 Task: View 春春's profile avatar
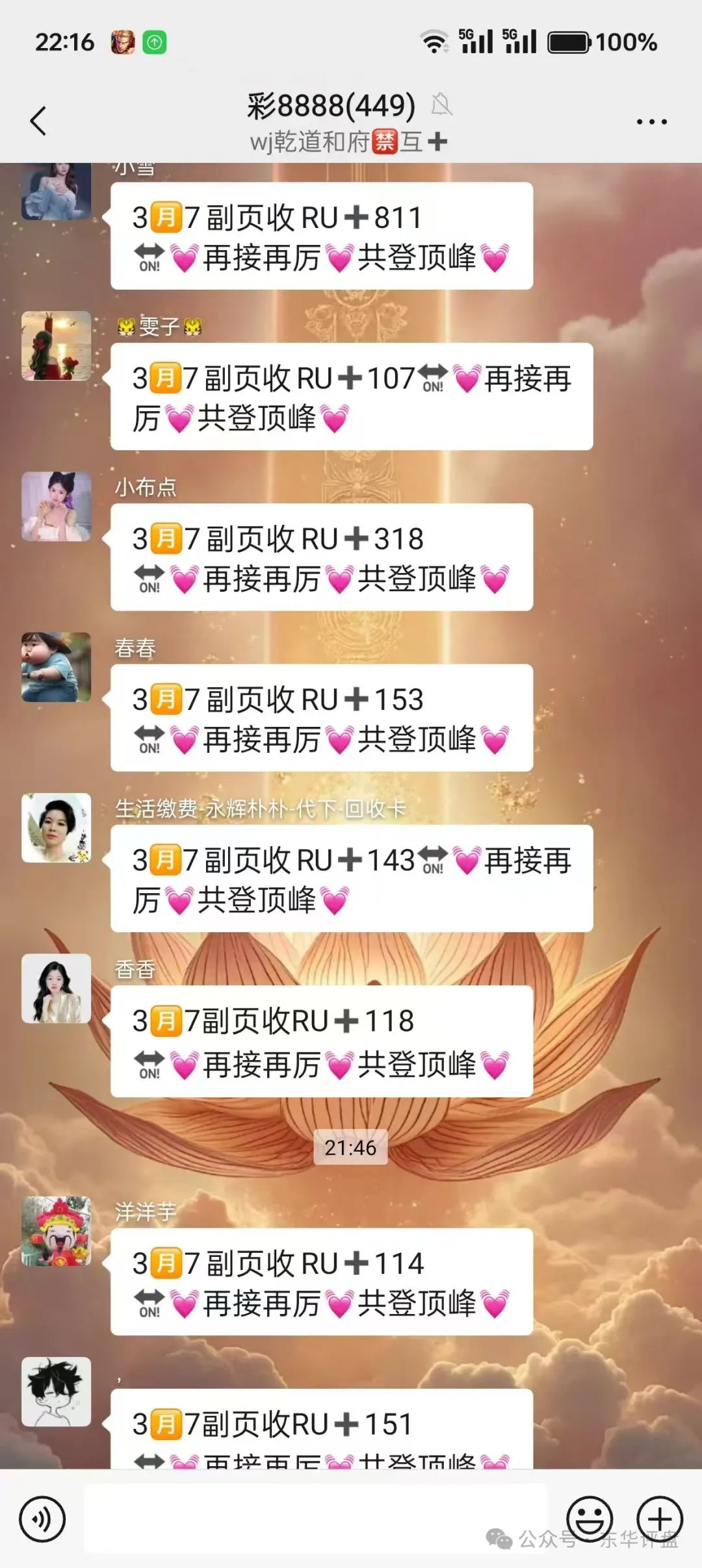tap(57, 666)
